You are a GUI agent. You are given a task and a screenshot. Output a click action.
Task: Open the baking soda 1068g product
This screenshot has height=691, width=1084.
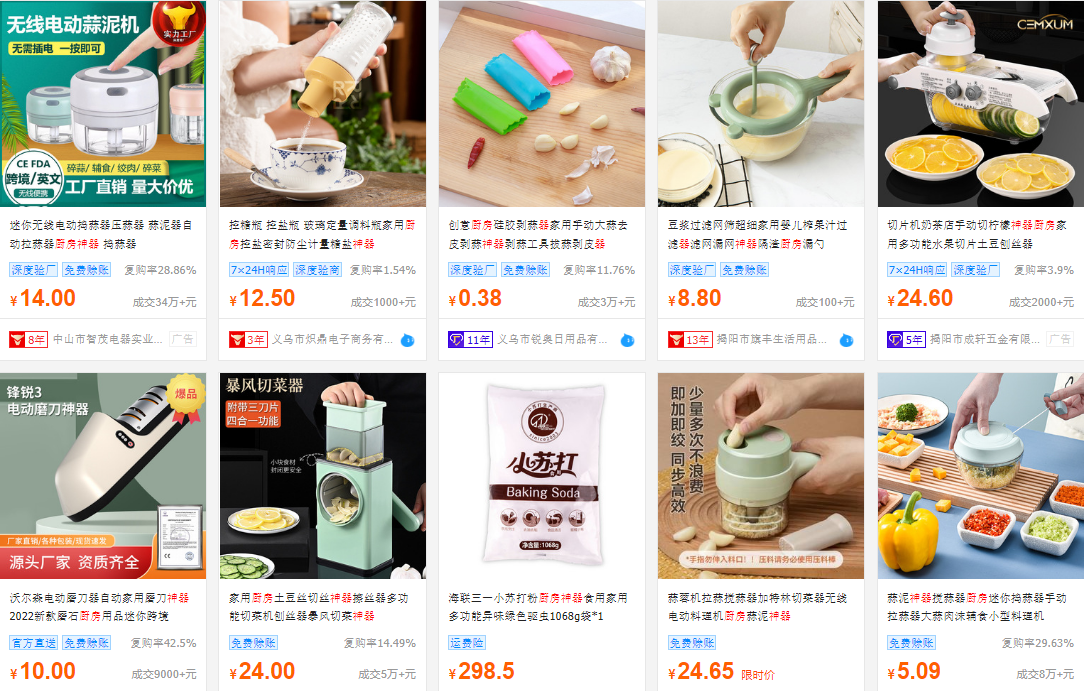541,476
